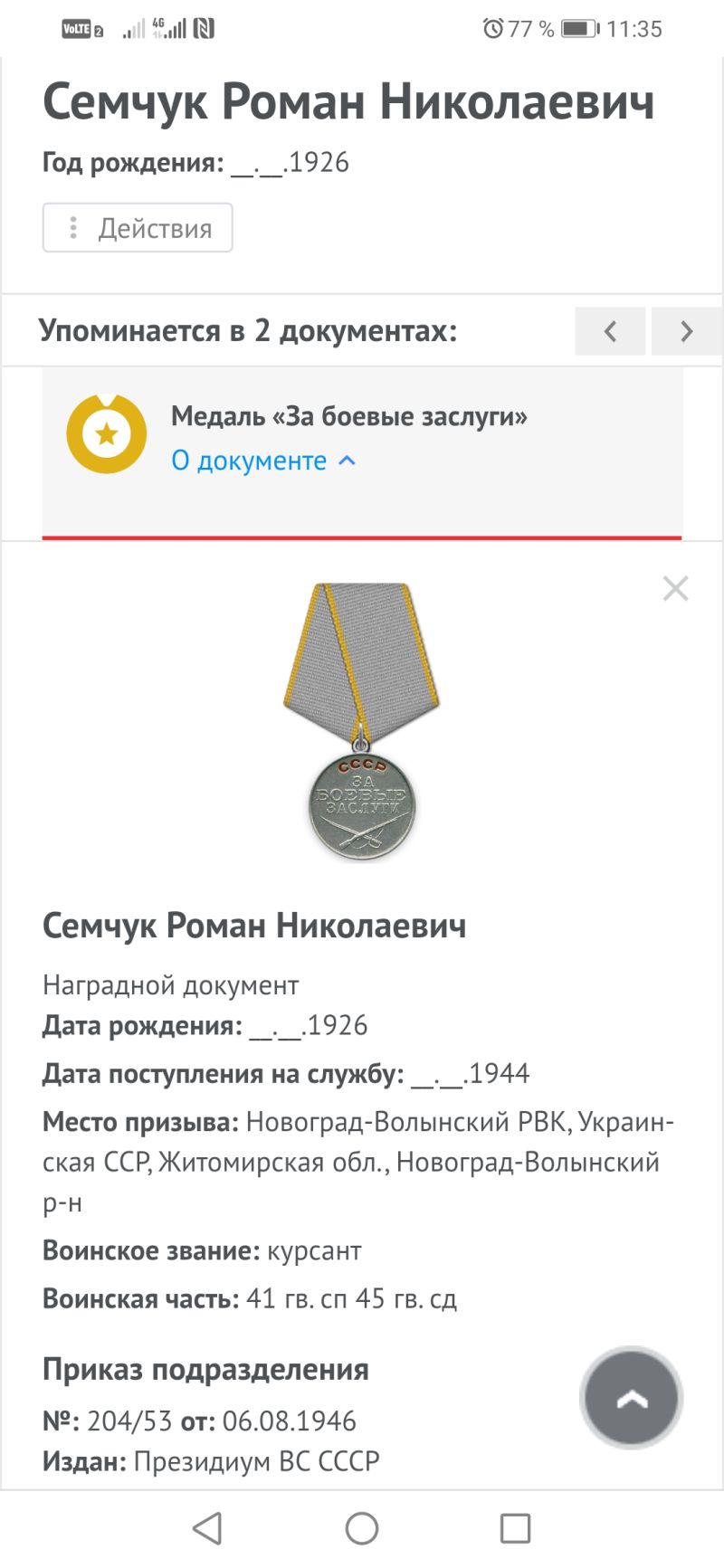Open the «За боевые заслуги» medal image
The width and height of the screenshot is (724, 1568).
pos(361,720)
